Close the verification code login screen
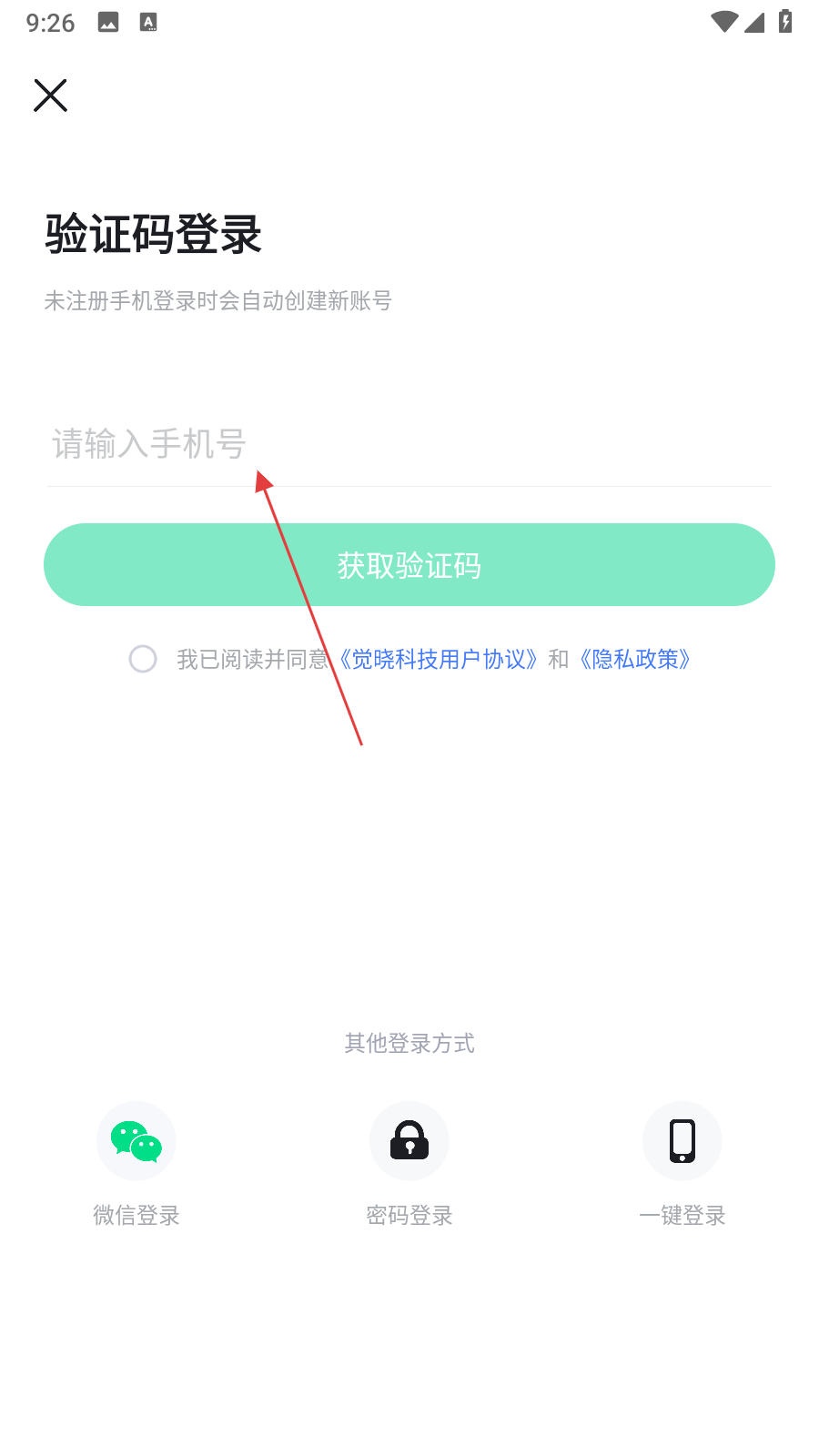Screen dimensions: 819x1456 (51, 96)
